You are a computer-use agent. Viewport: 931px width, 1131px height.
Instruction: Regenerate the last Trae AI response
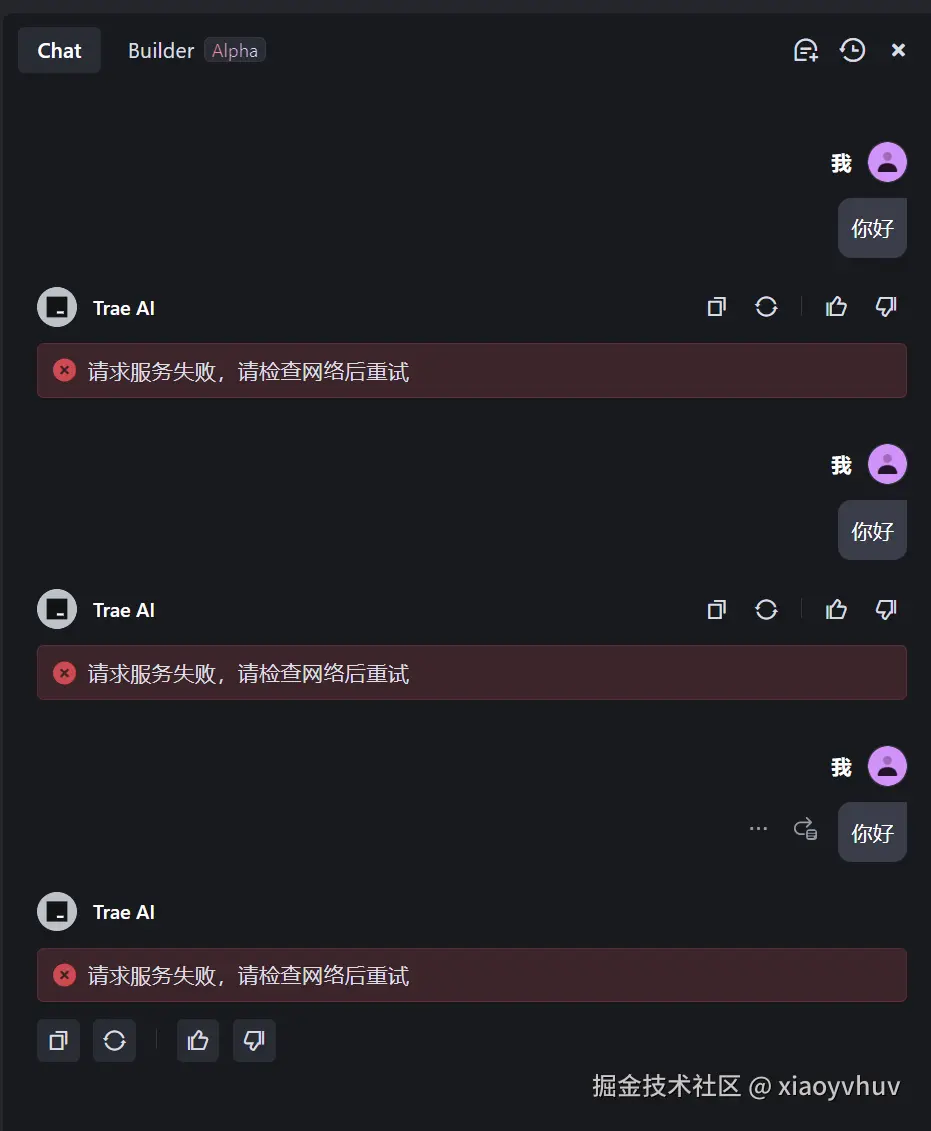click(114, 1040)
